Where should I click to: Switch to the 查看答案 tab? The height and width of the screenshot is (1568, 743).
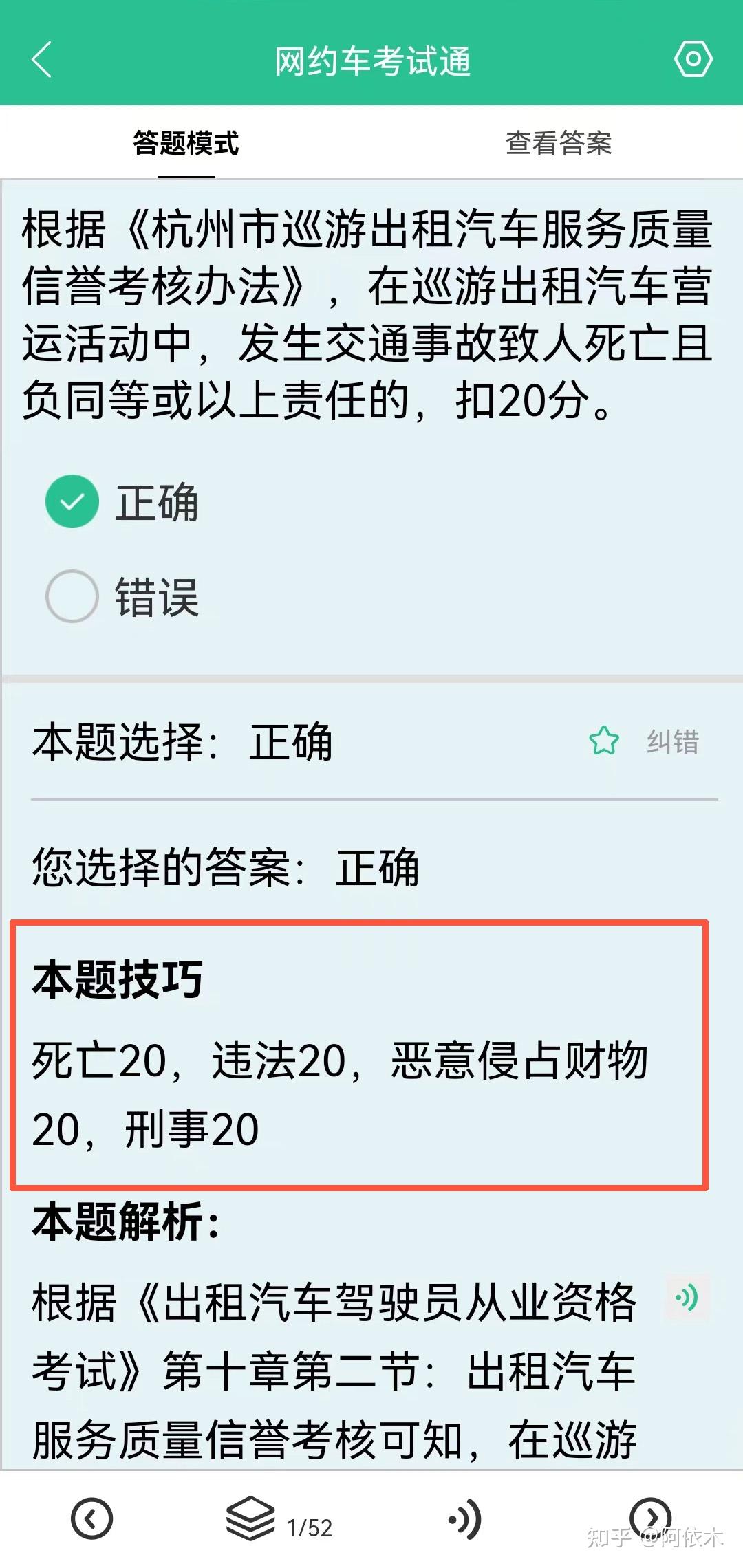pos(558,143)
